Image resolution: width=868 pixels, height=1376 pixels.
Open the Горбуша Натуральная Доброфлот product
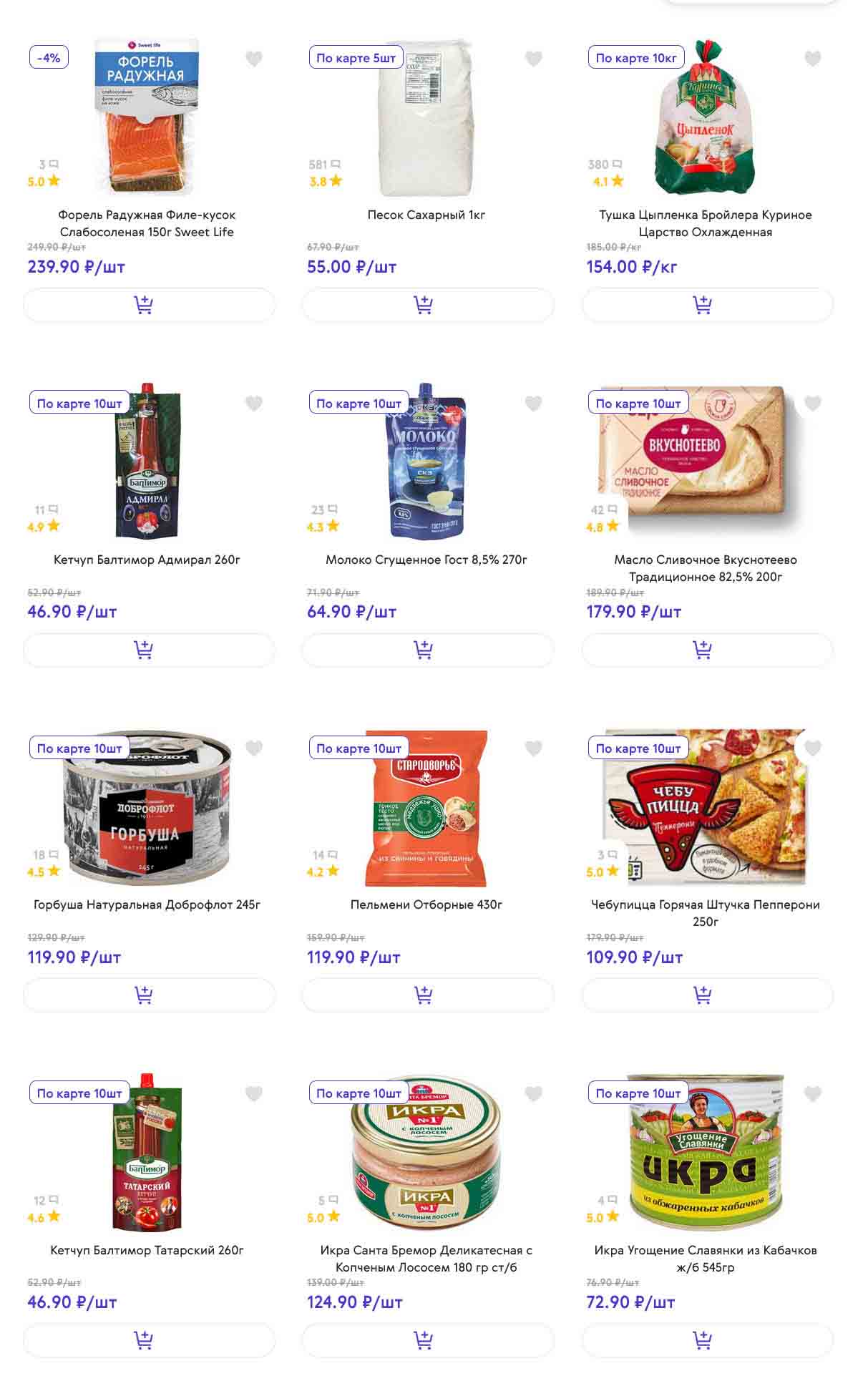click(x=147, y=904)
